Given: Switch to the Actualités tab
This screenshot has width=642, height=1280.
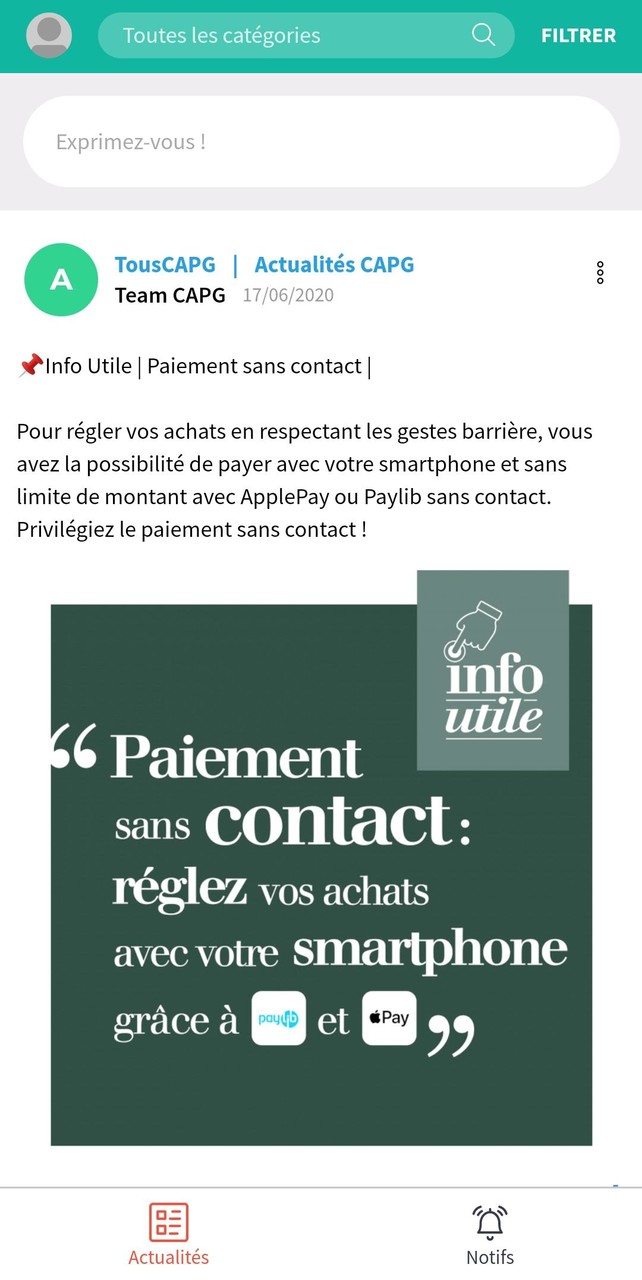Looking at the screenshot, I should tap(168, 1234).
